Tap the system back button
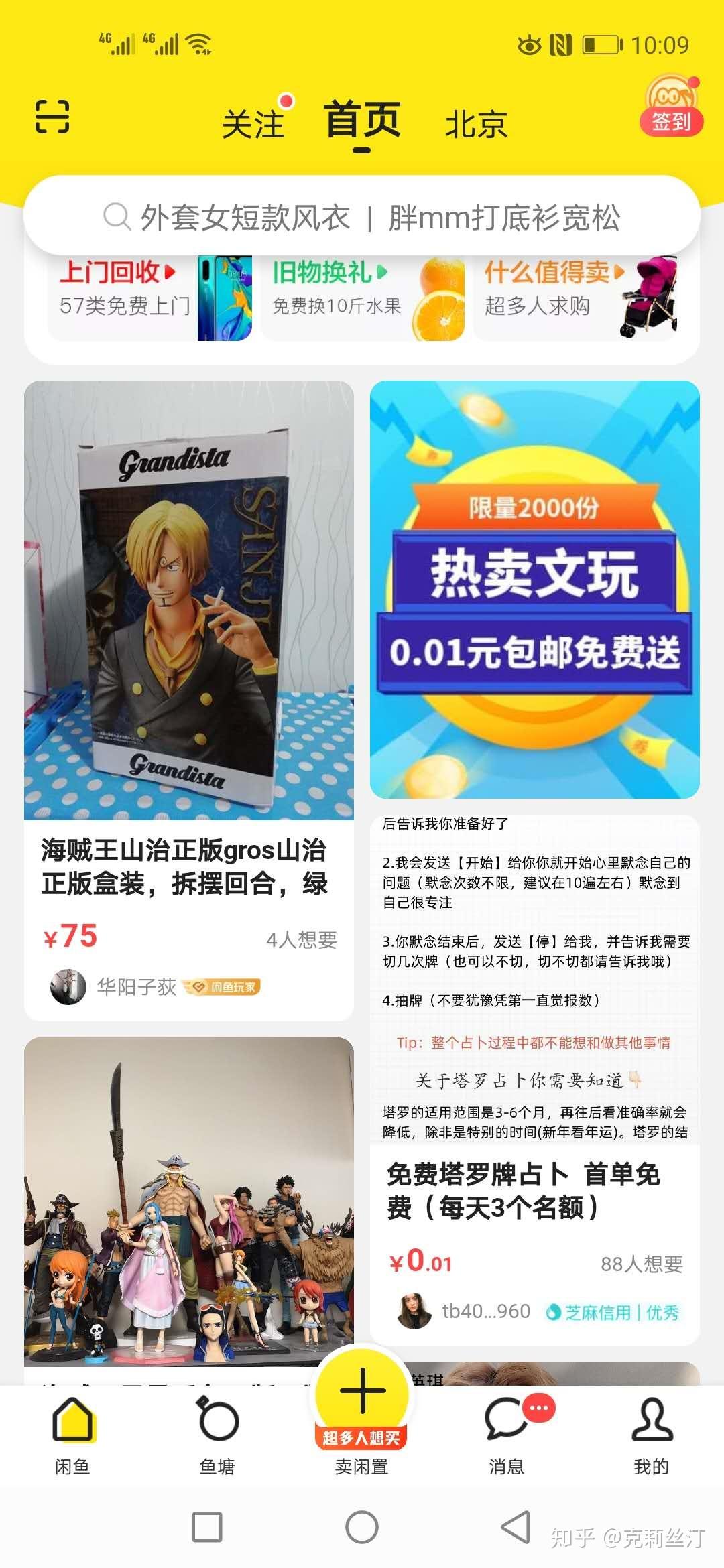The image size is (724, 1568). (516, 1526)
